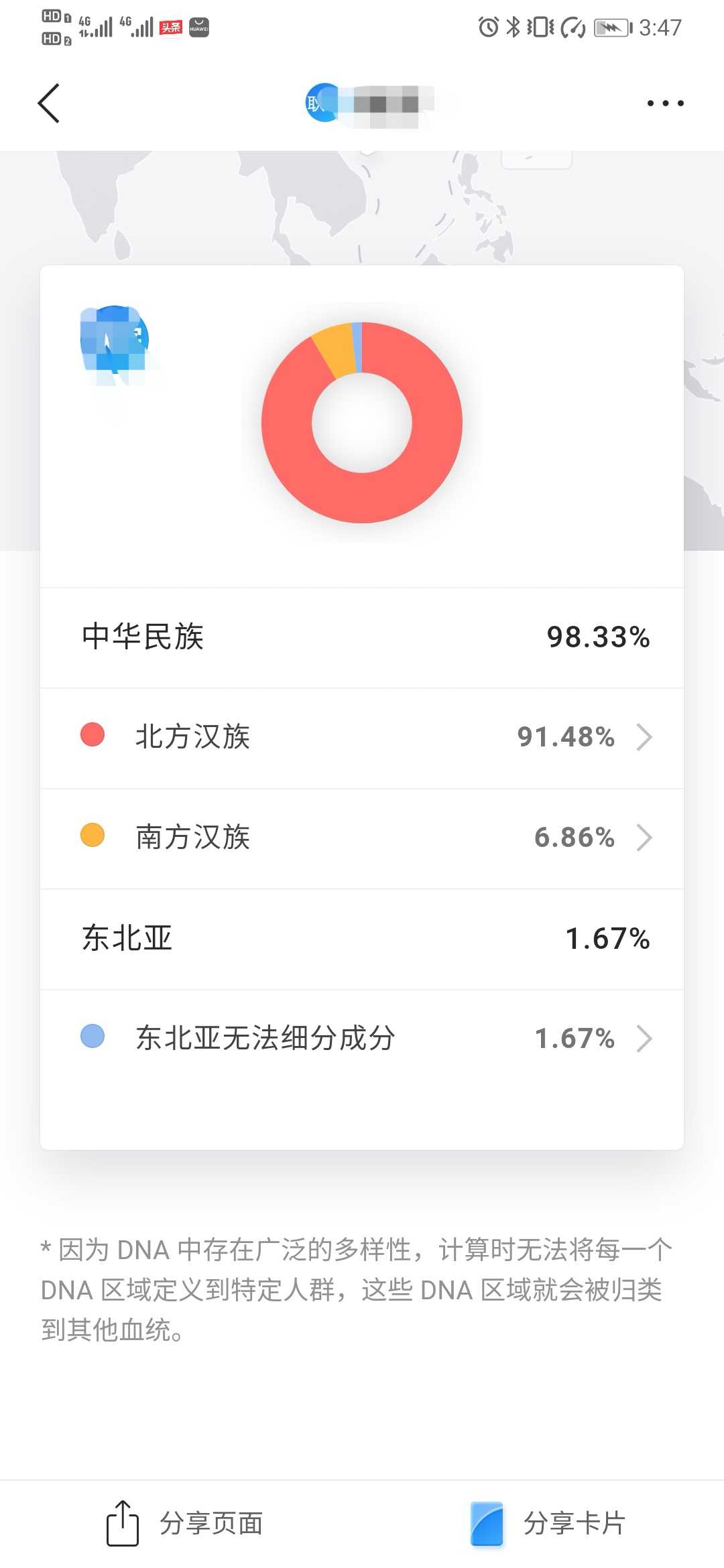724x1568 pixels.
Task: Tap 分享页面 to share this page
Action: tap(184, 1523)
